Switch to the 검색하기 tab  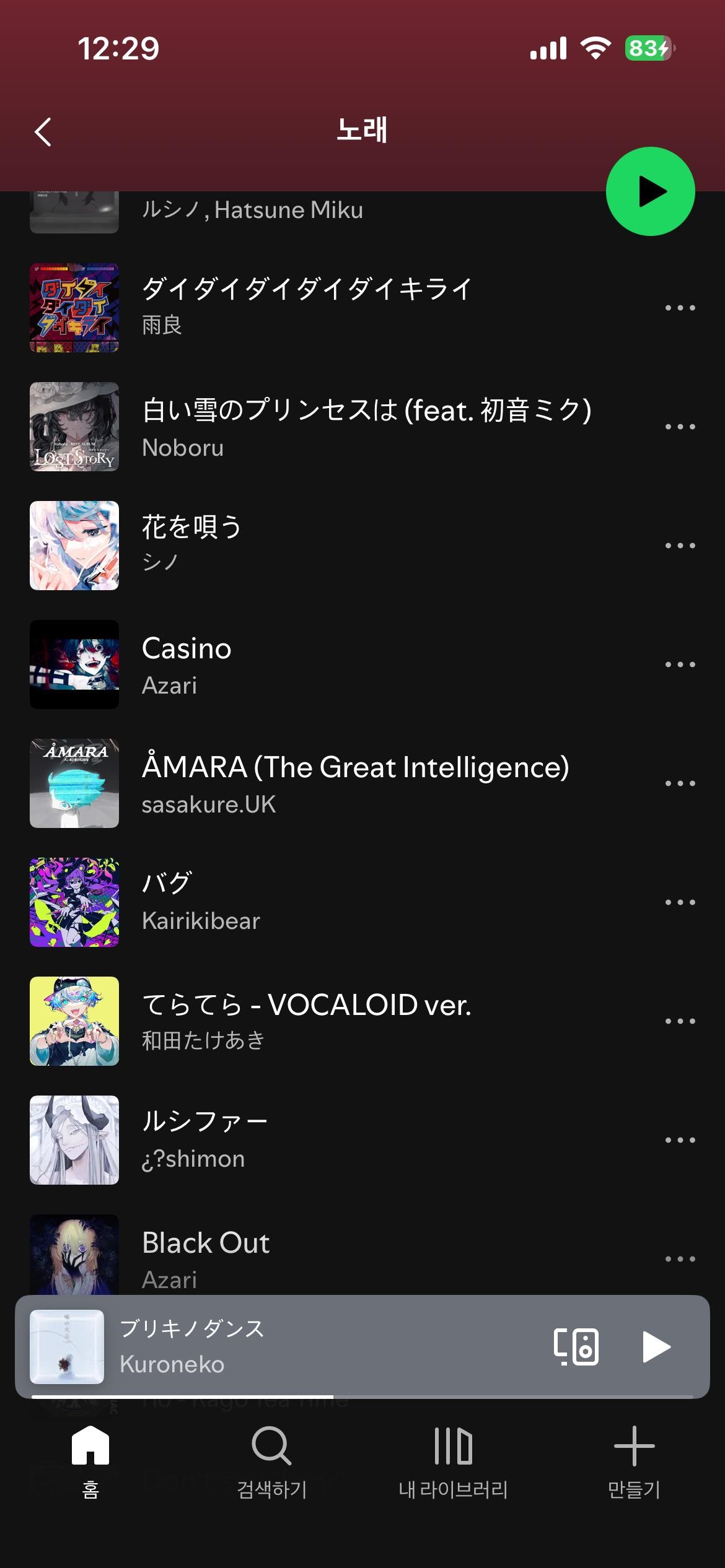[271, 1461]
